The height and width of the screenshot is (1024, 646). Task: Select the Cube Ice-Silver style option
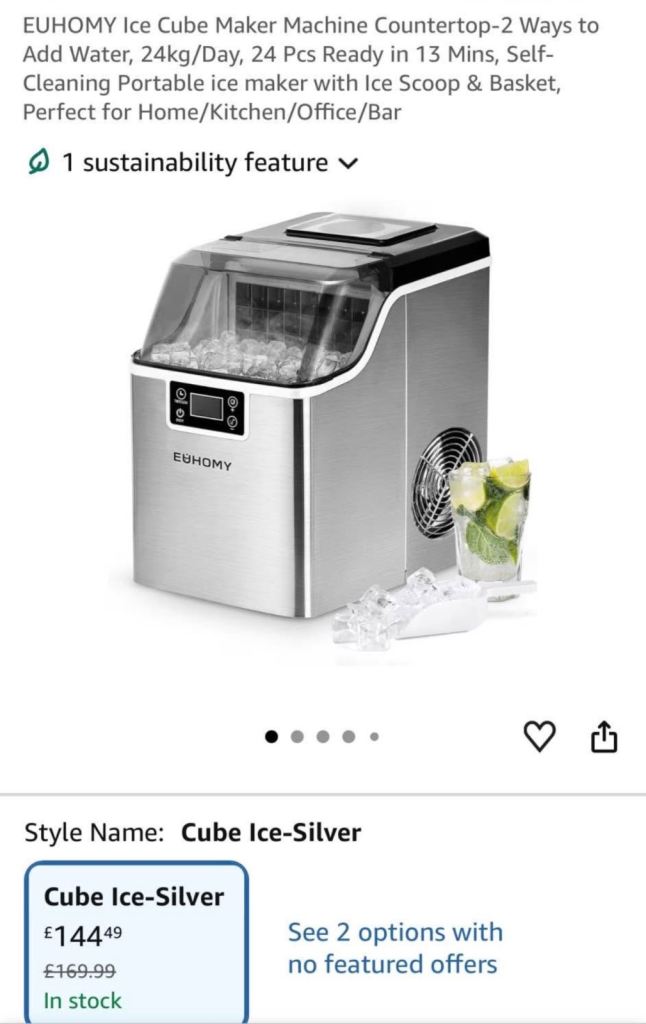(x=135, y=942)
